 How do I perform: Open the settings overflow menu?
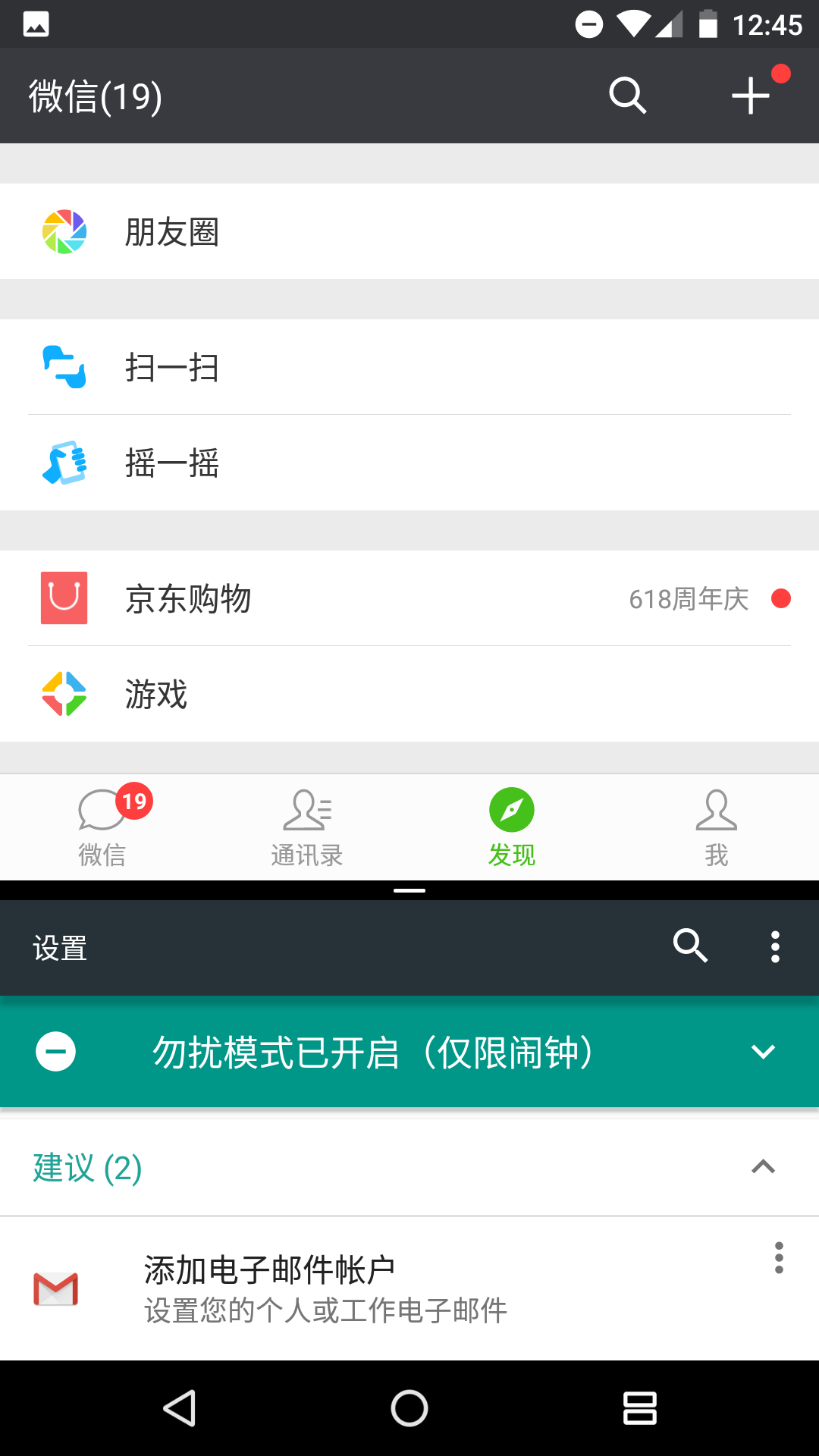tap(775, 947)
